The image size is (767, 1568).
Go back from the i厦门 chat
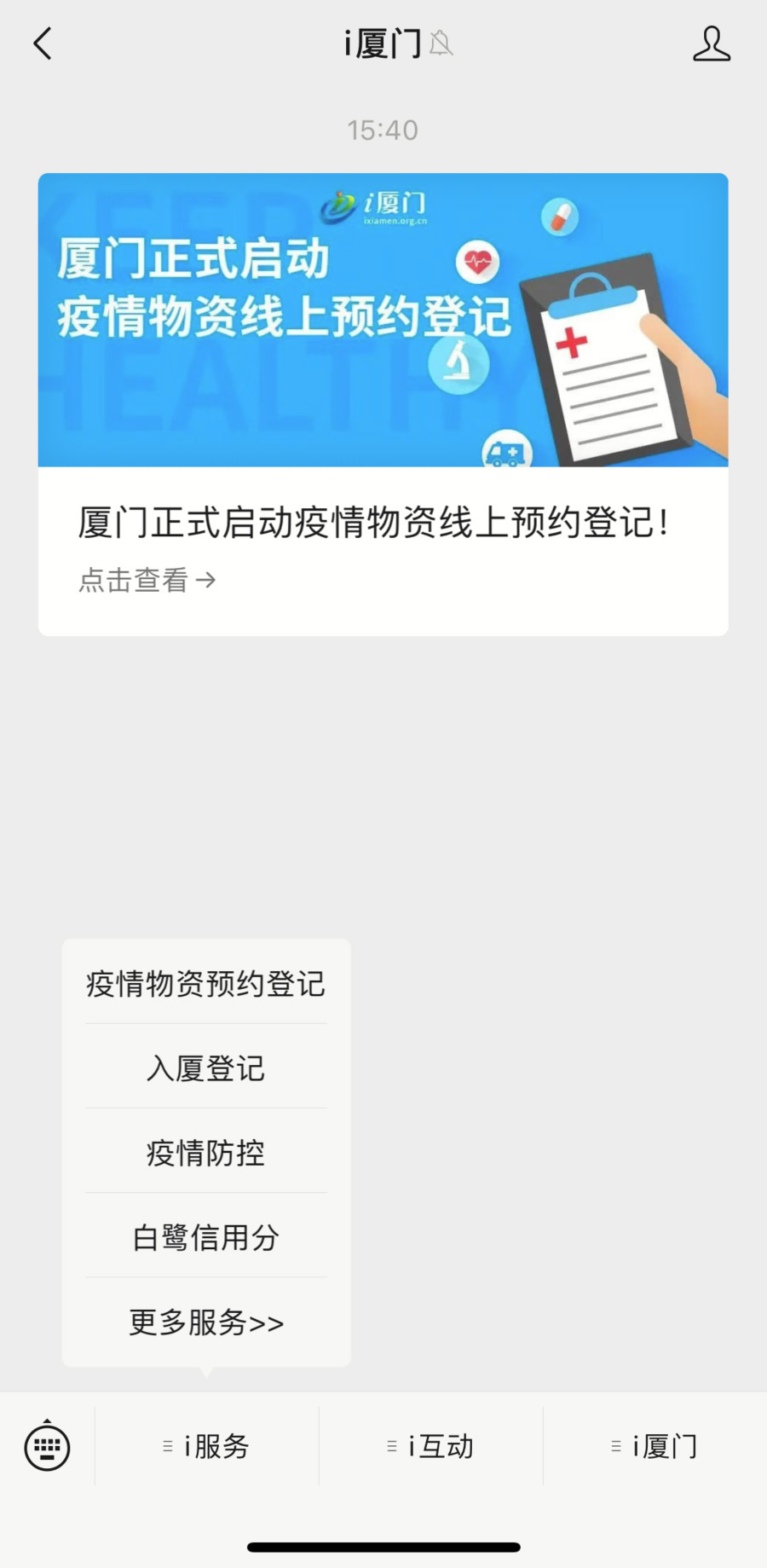43,43
